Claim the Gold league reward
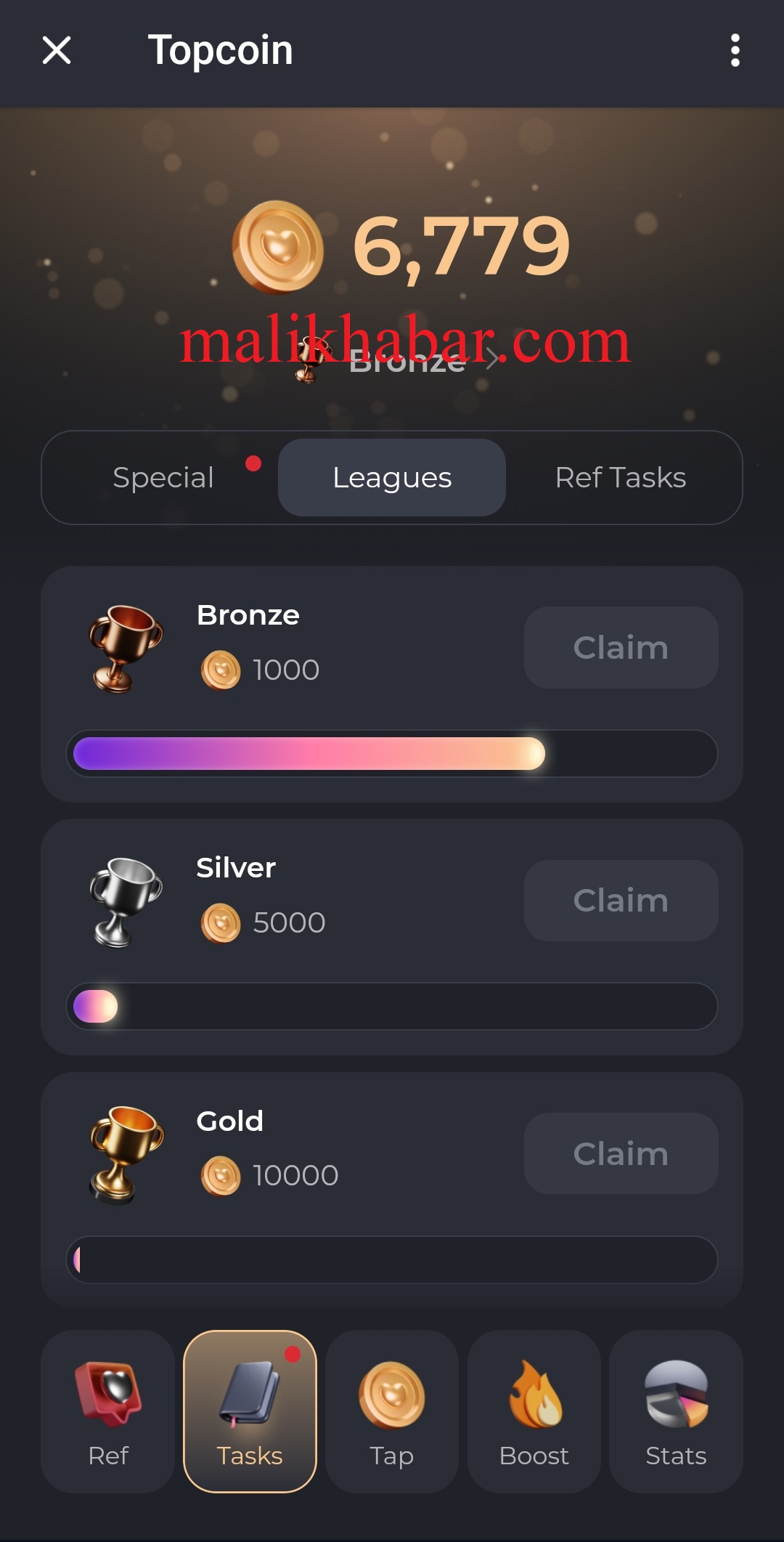 point(621,1153)
